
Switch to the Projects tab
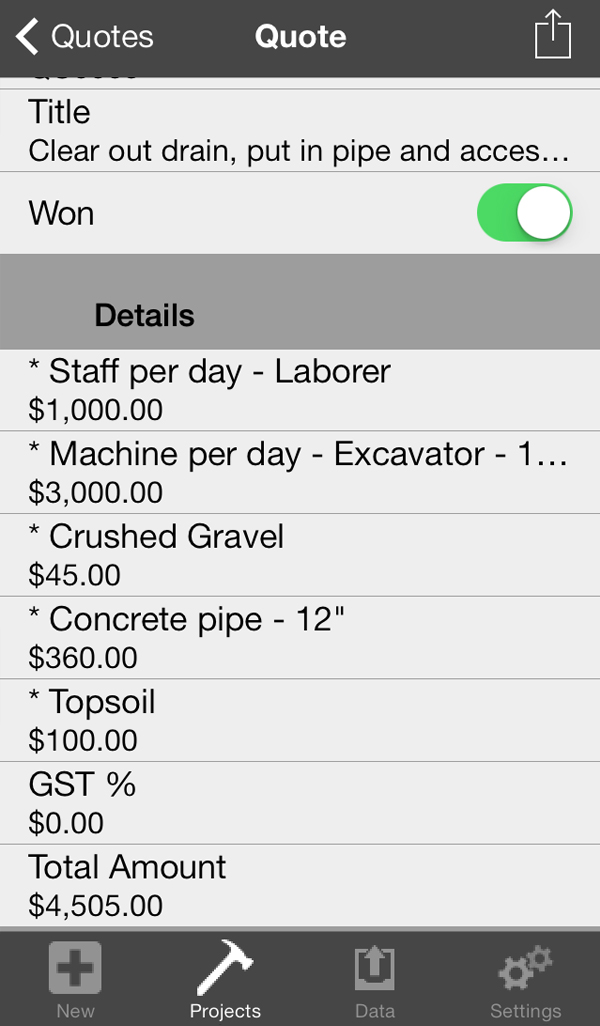coord(225,980)
